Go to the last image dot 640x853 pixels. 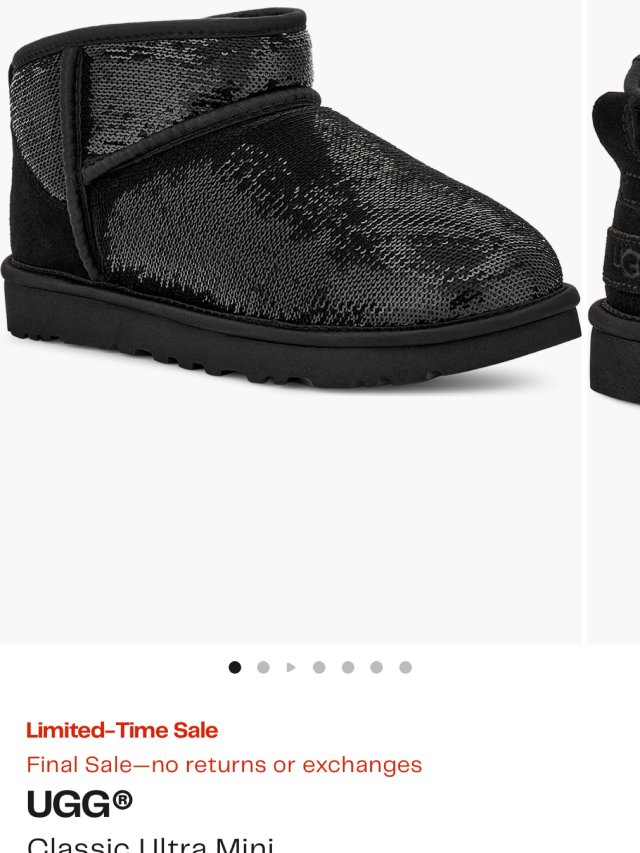click(405, 667)
